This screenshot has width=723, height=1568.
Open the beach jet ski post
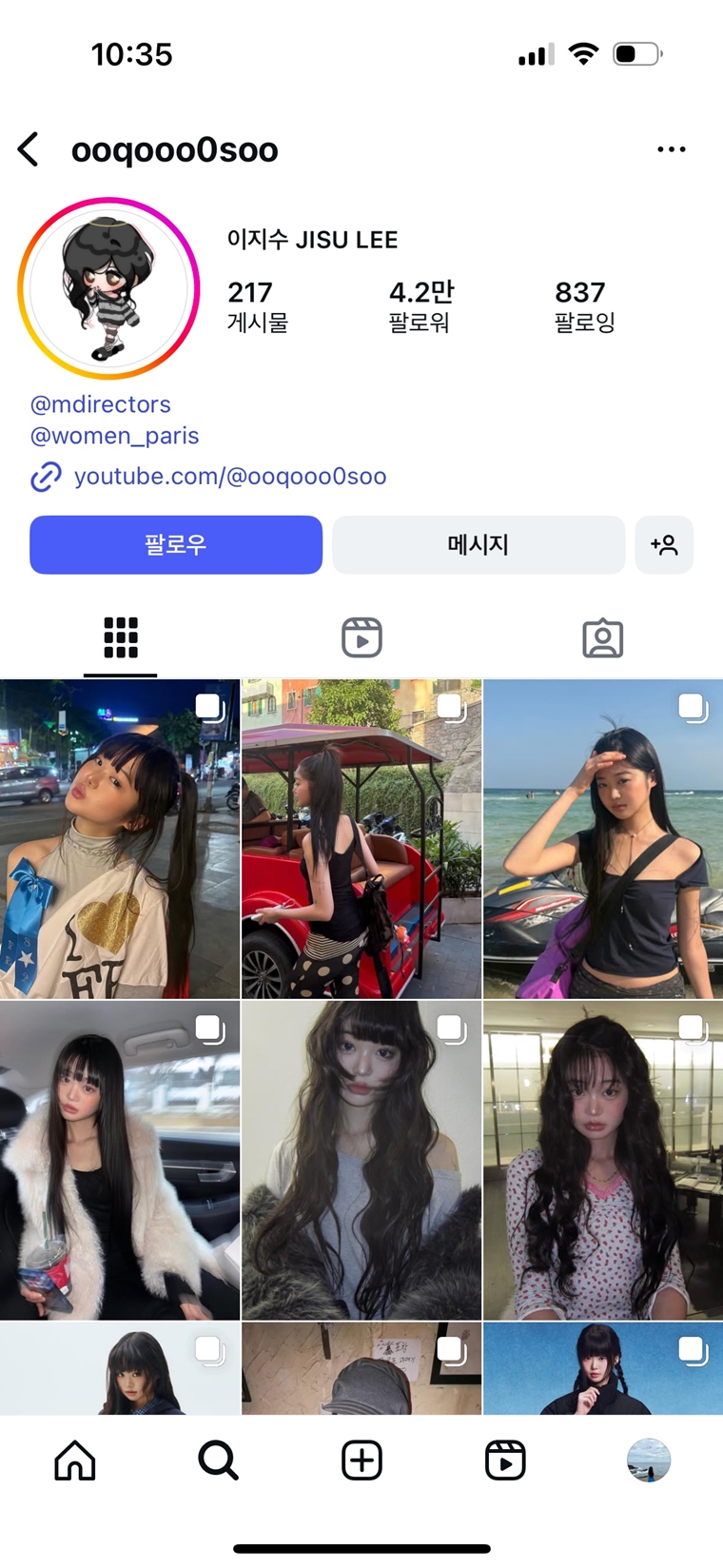603,838
